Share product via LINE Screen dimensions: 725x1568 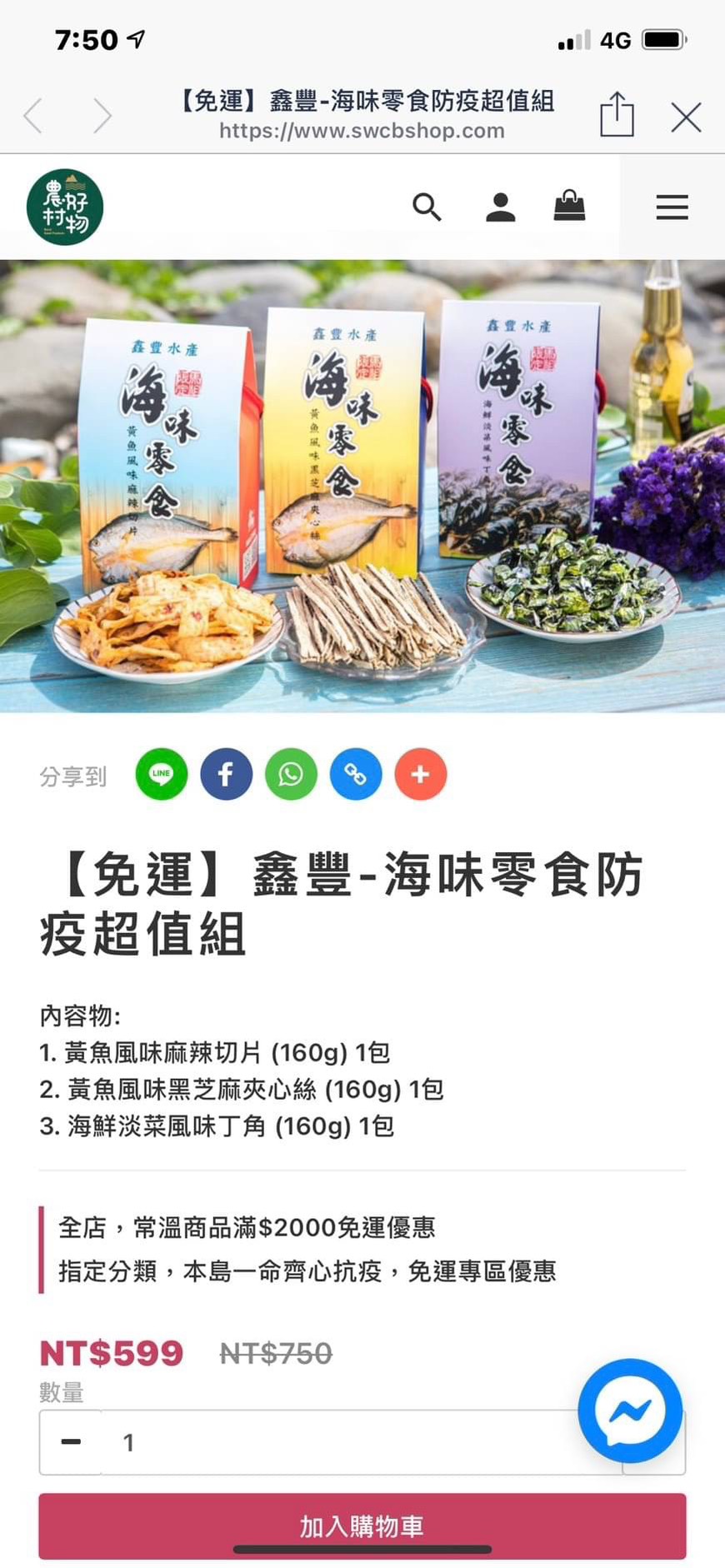[162, 774]
